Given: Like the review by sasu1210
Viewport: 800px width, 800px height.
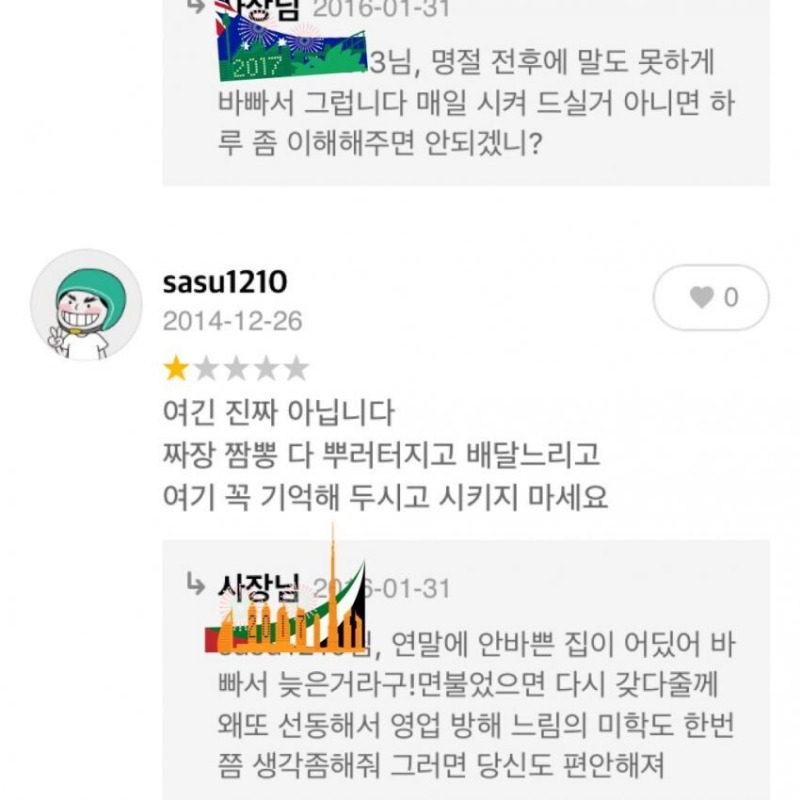Looking at the screenshot, I should (x=710, y=297).
